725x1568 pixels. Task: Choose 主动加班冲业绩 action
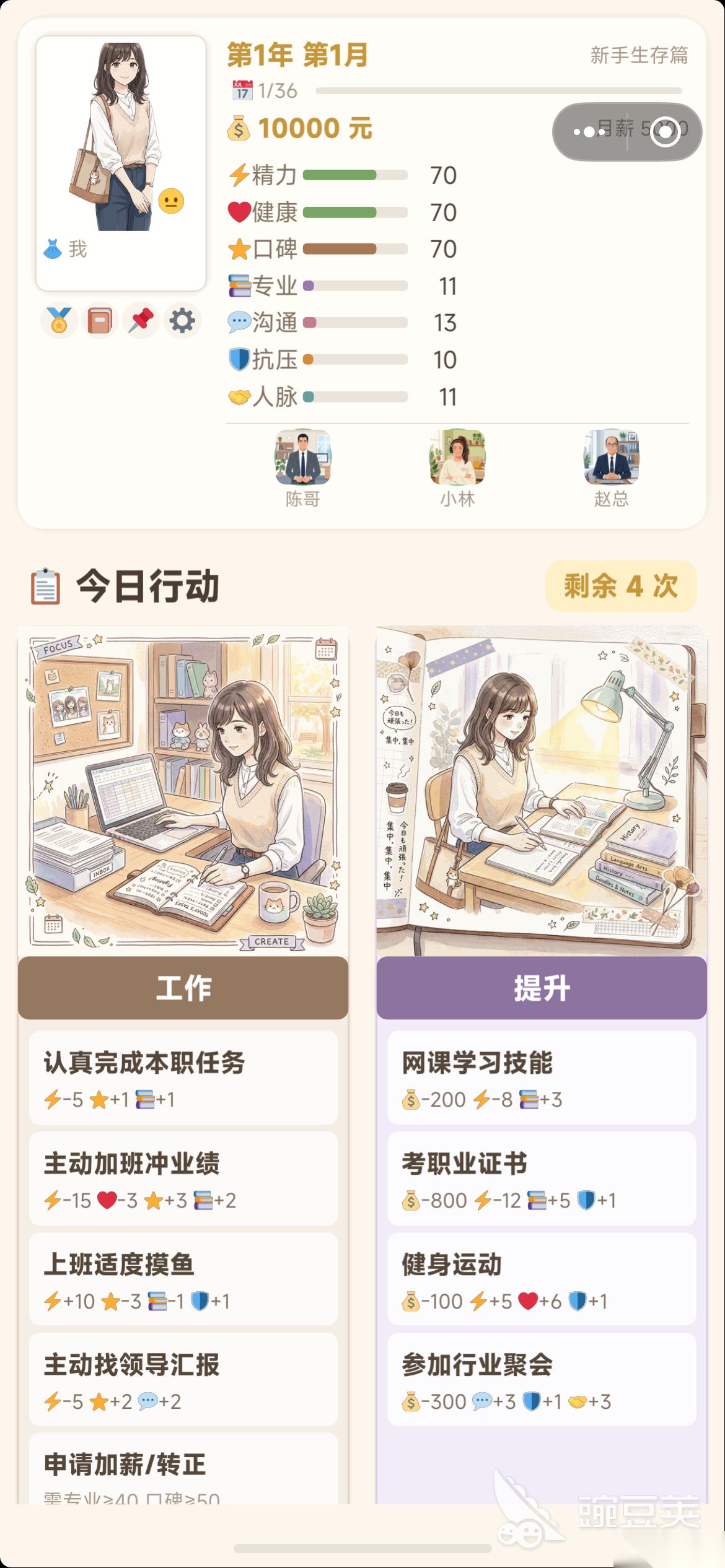tap(183, 1178)
